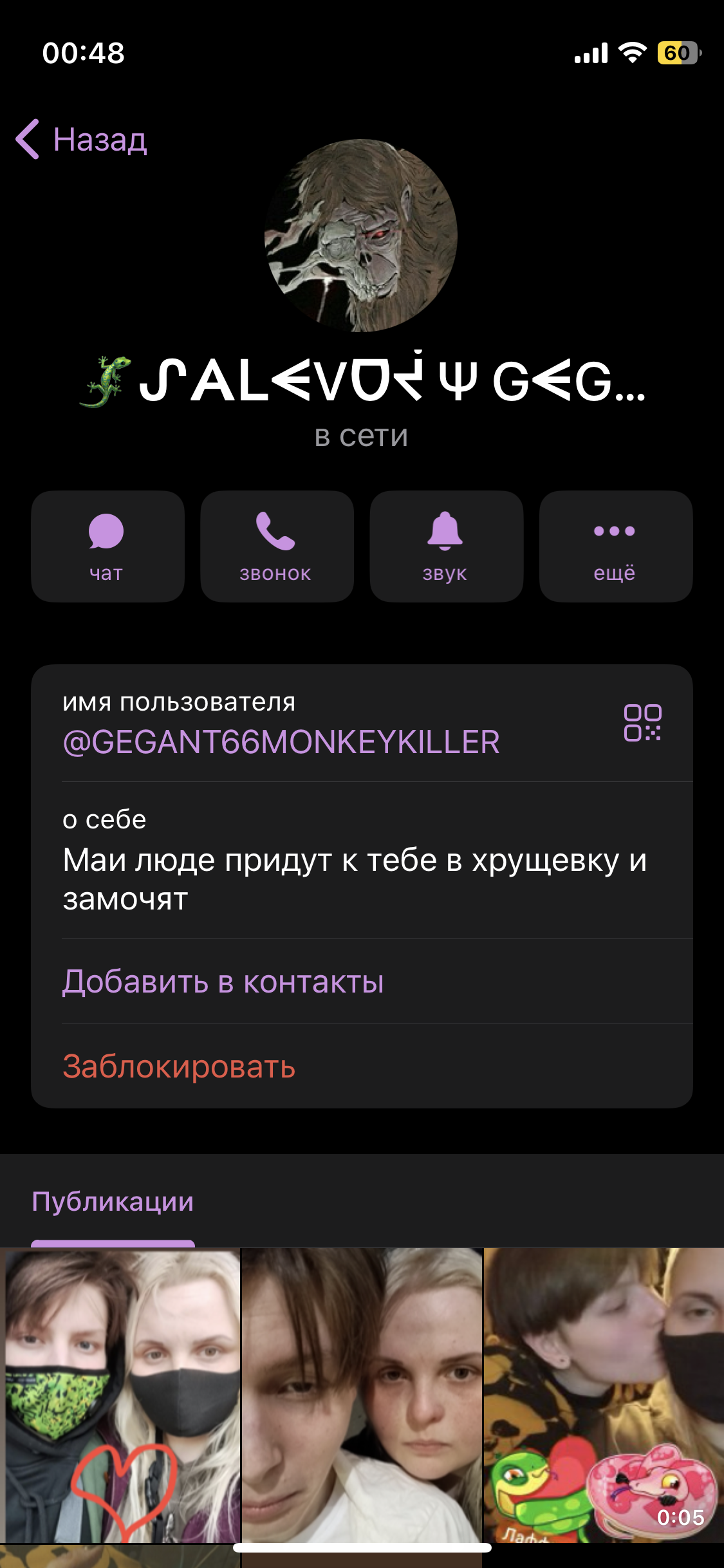Open the profile avatar photo
The height and width of the screenshot is (1568, 724).
click(x=361, y=236)
